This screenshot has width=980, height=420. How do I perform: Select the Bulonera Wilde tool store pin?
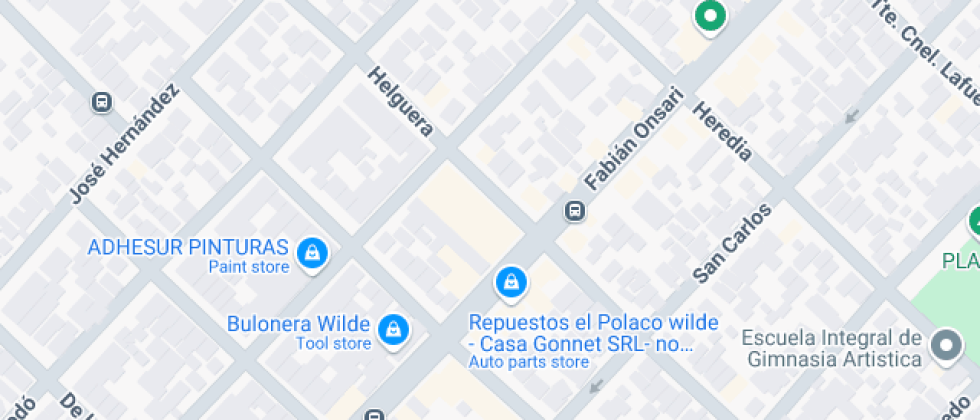click(394, 330)
